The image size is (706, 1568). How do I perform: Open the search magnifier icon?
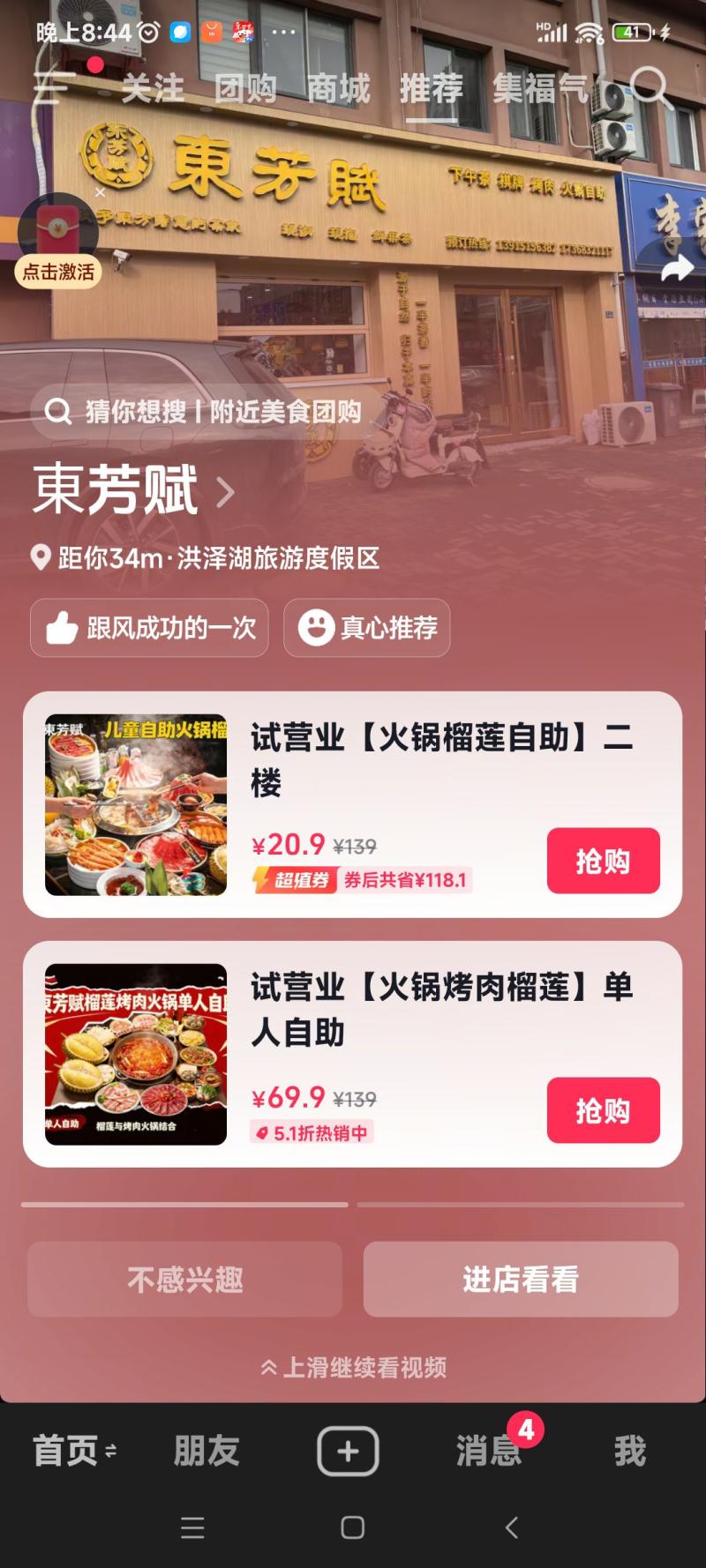pos(651,87)
